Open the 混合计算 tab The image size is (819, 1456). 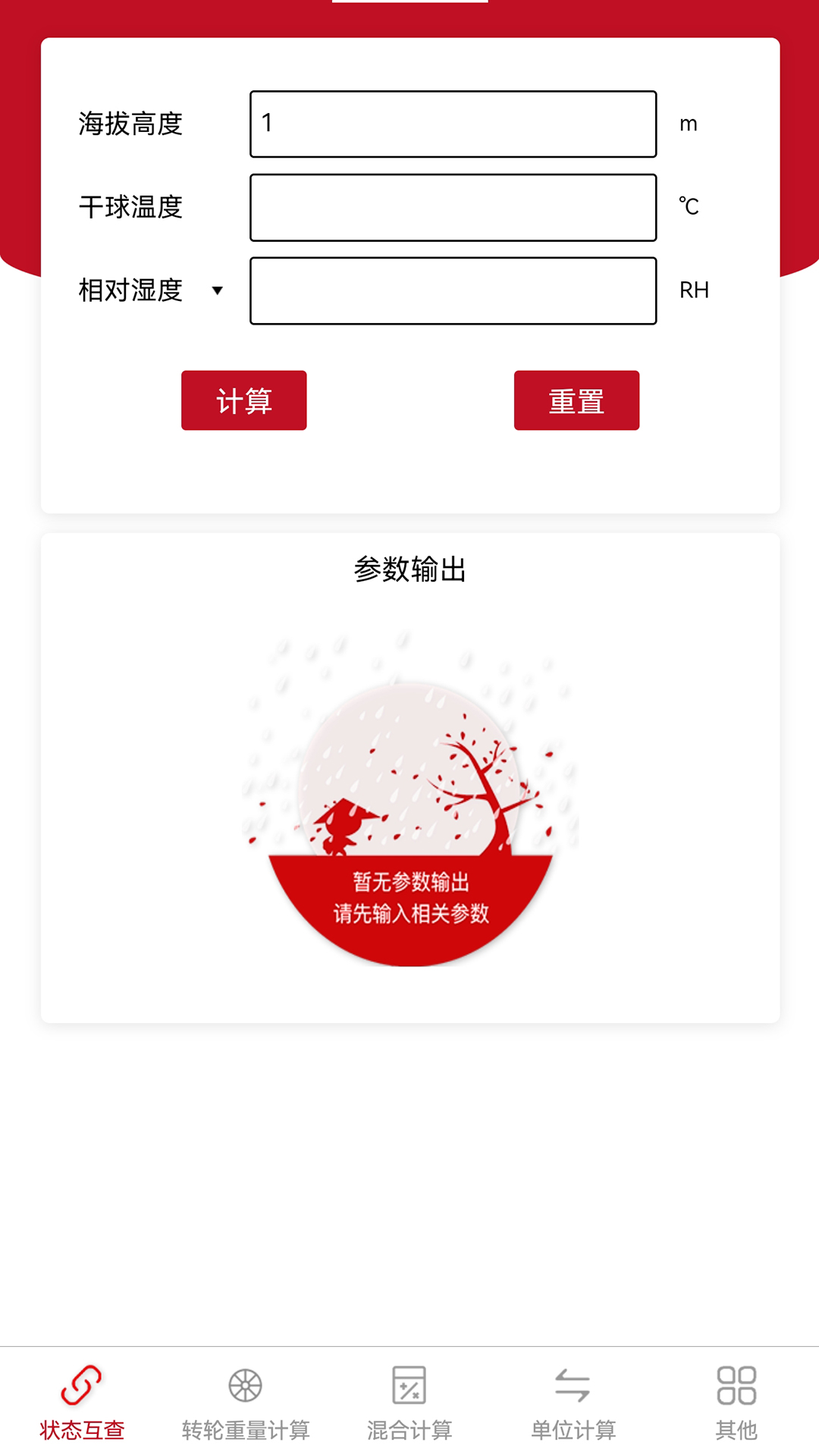click(409, 1403)
